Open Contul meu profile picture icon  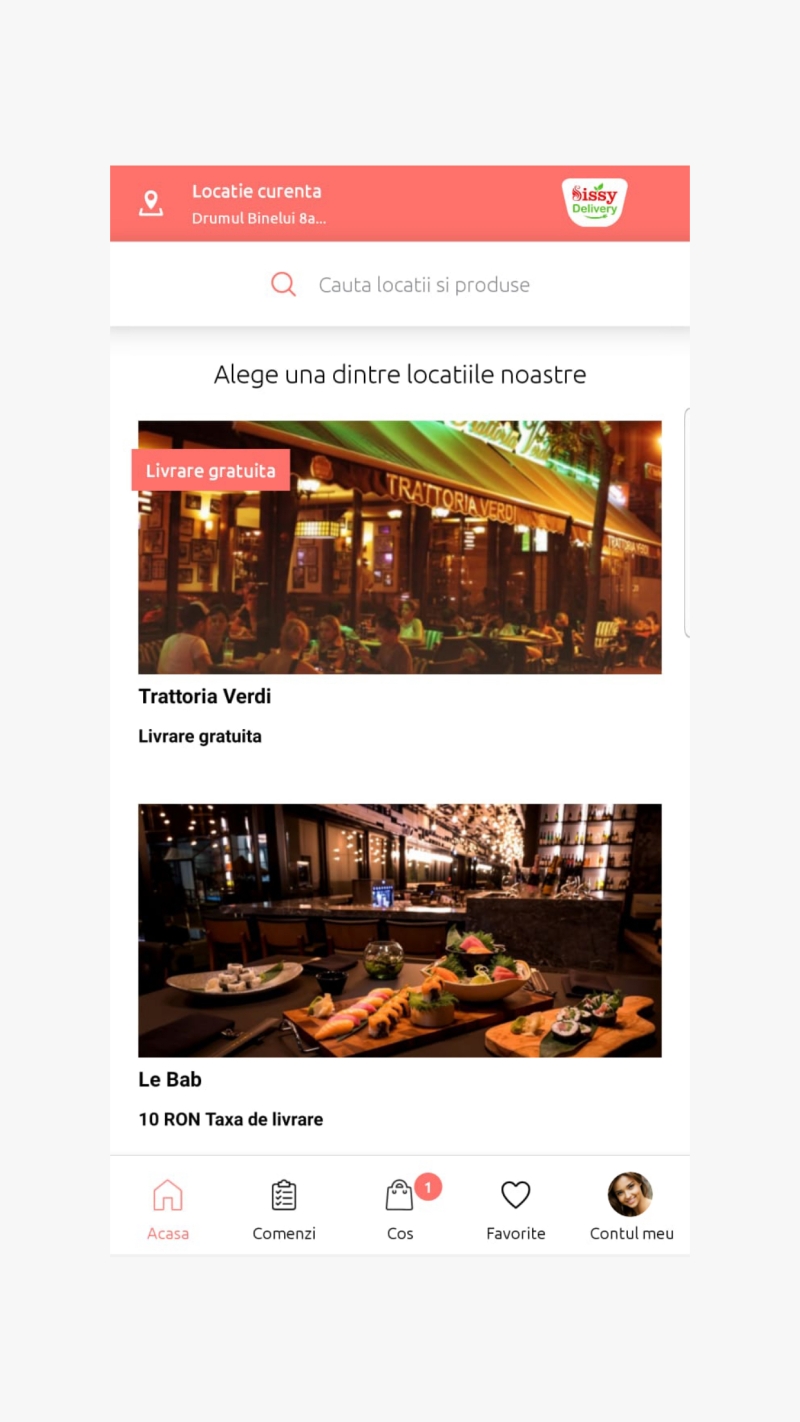coord(629,1193)
